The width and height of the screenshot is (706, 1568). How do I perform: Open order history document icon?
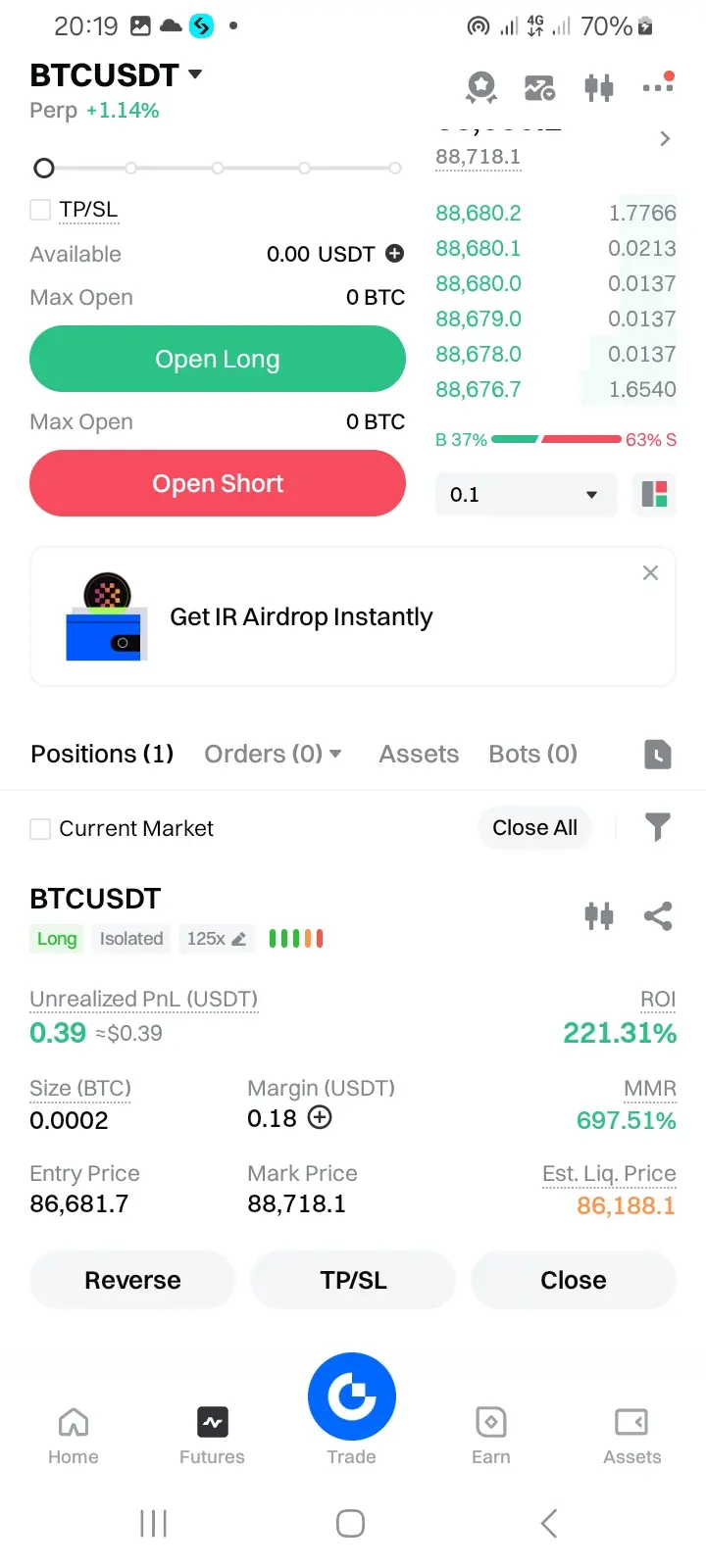click(658, 754)
